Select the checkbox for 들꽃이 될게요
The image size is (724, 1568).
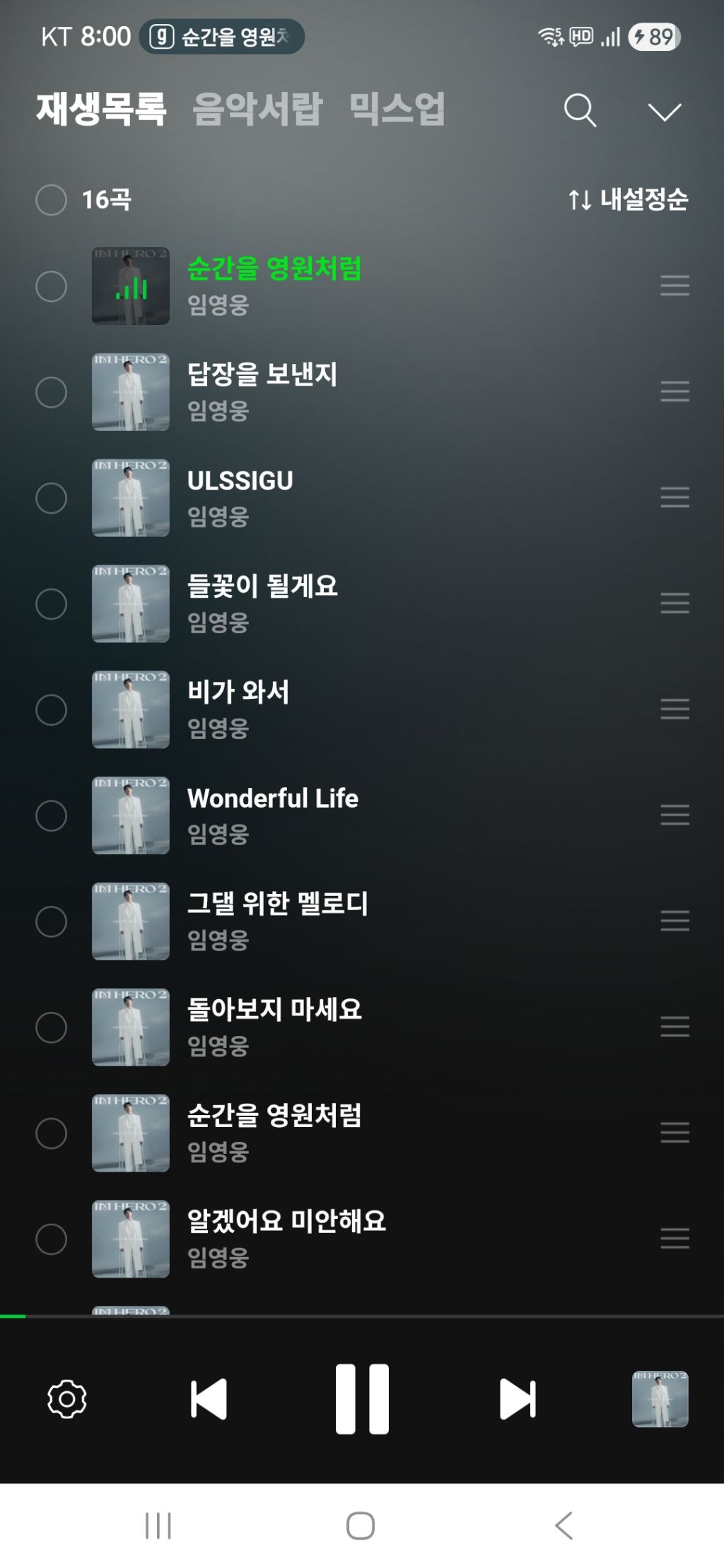(51, 603)
